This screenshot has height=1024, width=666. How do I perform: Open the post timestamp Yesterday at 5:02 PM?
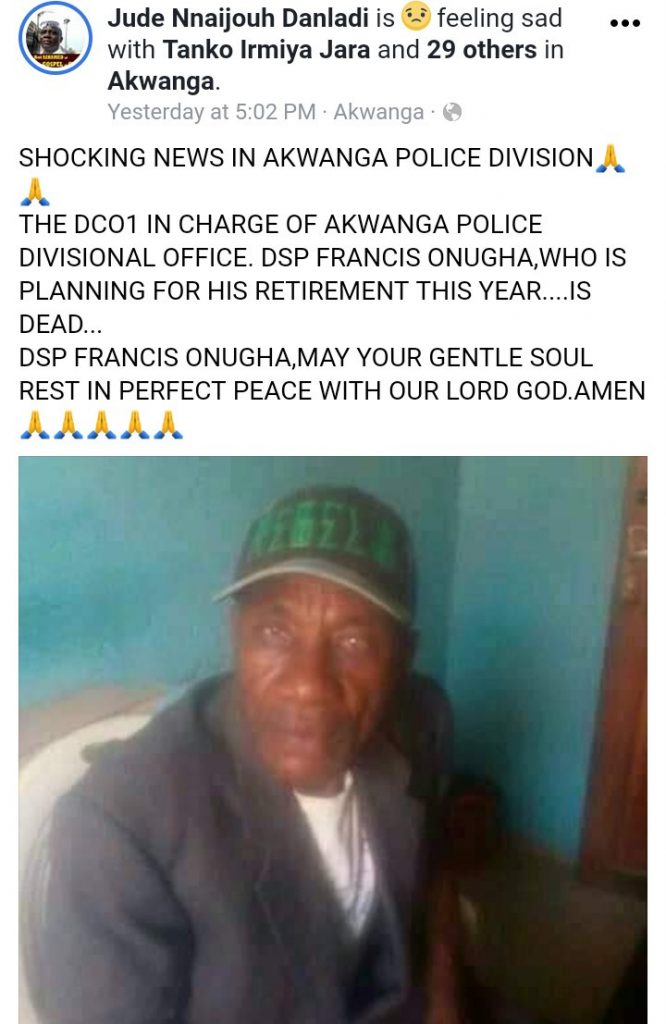(211, 112)
